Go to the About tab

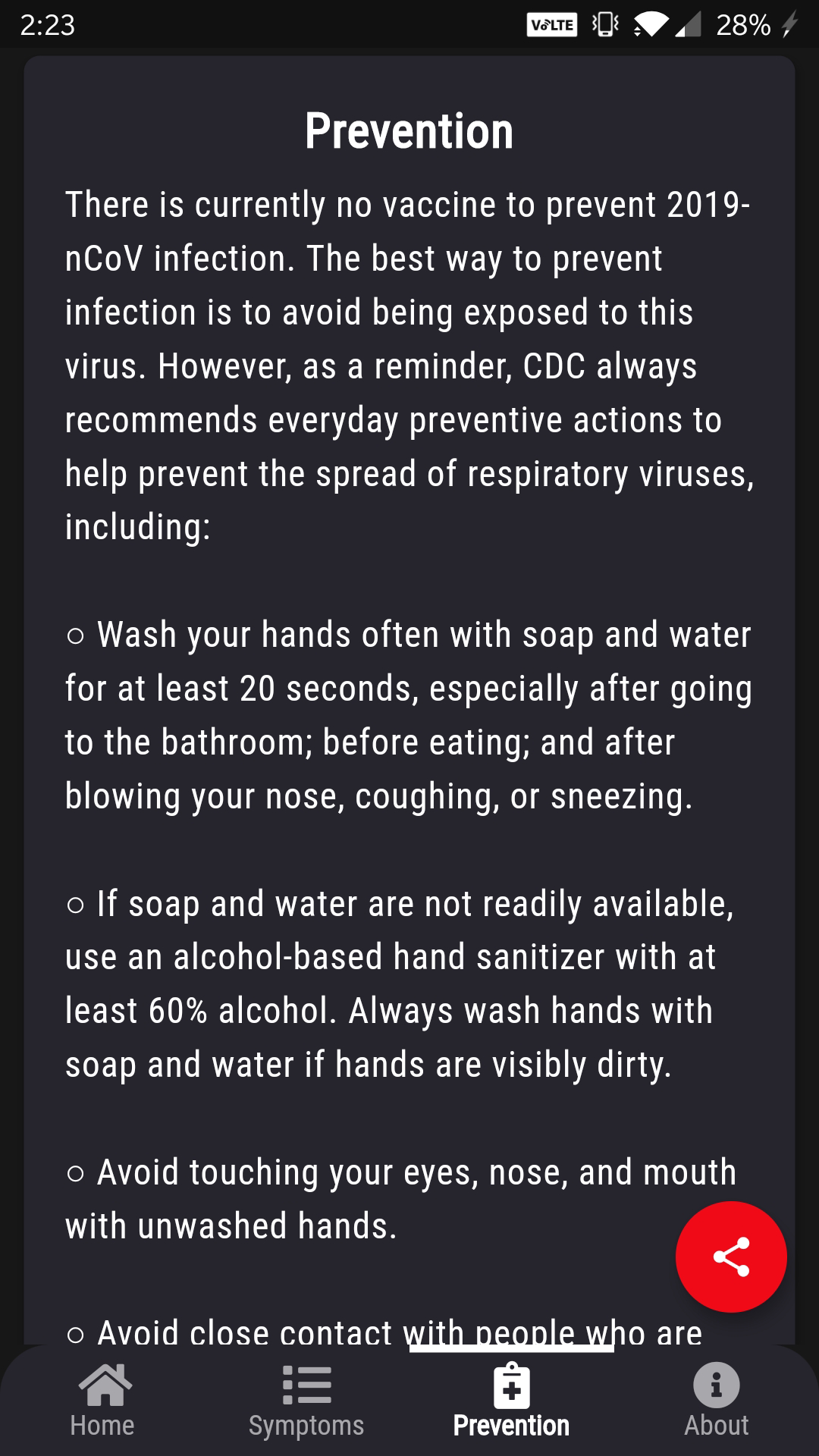pyautogui.click(x=716, y=1401)
